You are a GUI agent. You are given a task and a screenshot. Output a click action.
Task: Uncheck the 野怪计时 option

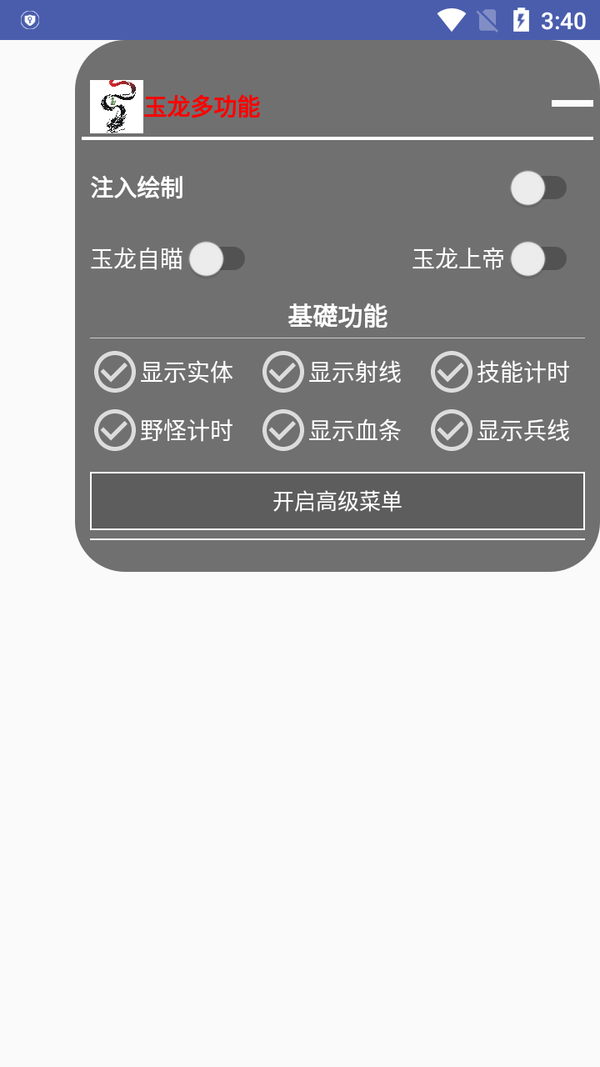[115, 430]
